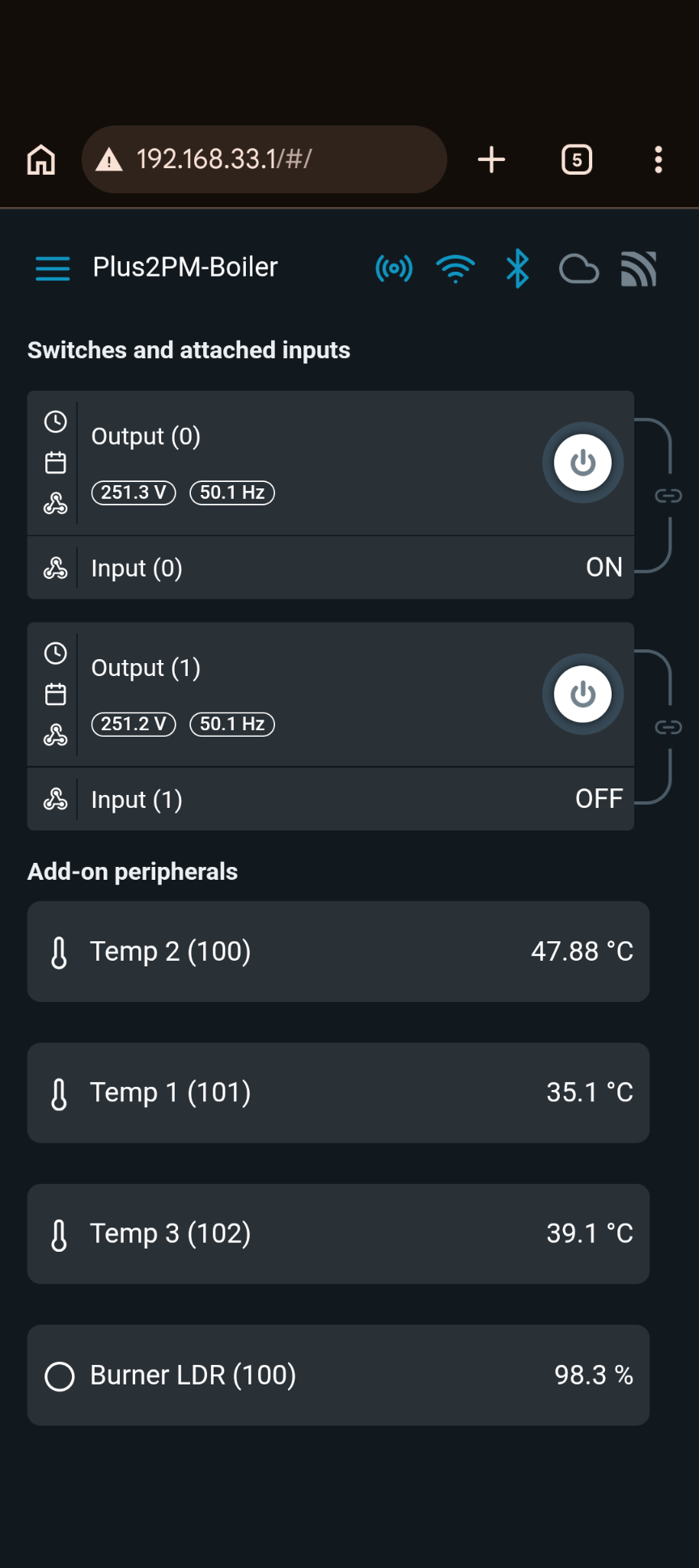The width and height of the screenshot is (699, 1568).
Task: Click the link icon joining Output 0 and Input 0
Action: [x=667, y=496]
